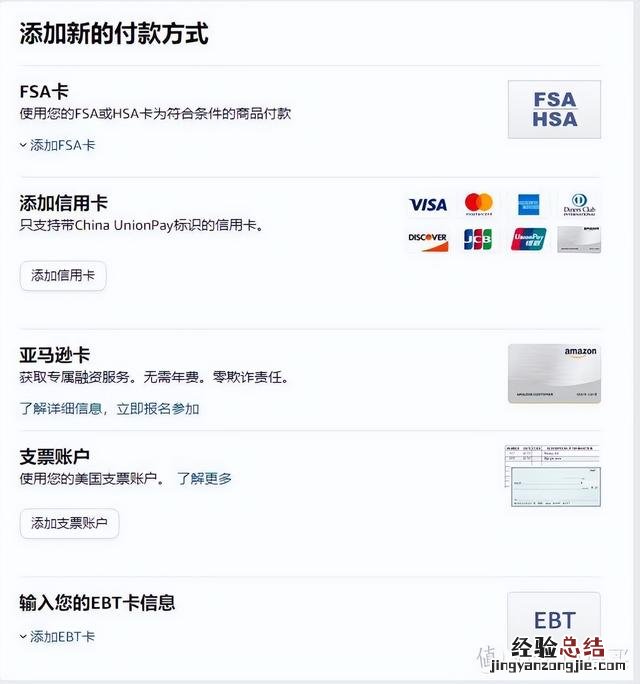Open the 了解详细信息，立即报名参加 link

pos(109,408)
